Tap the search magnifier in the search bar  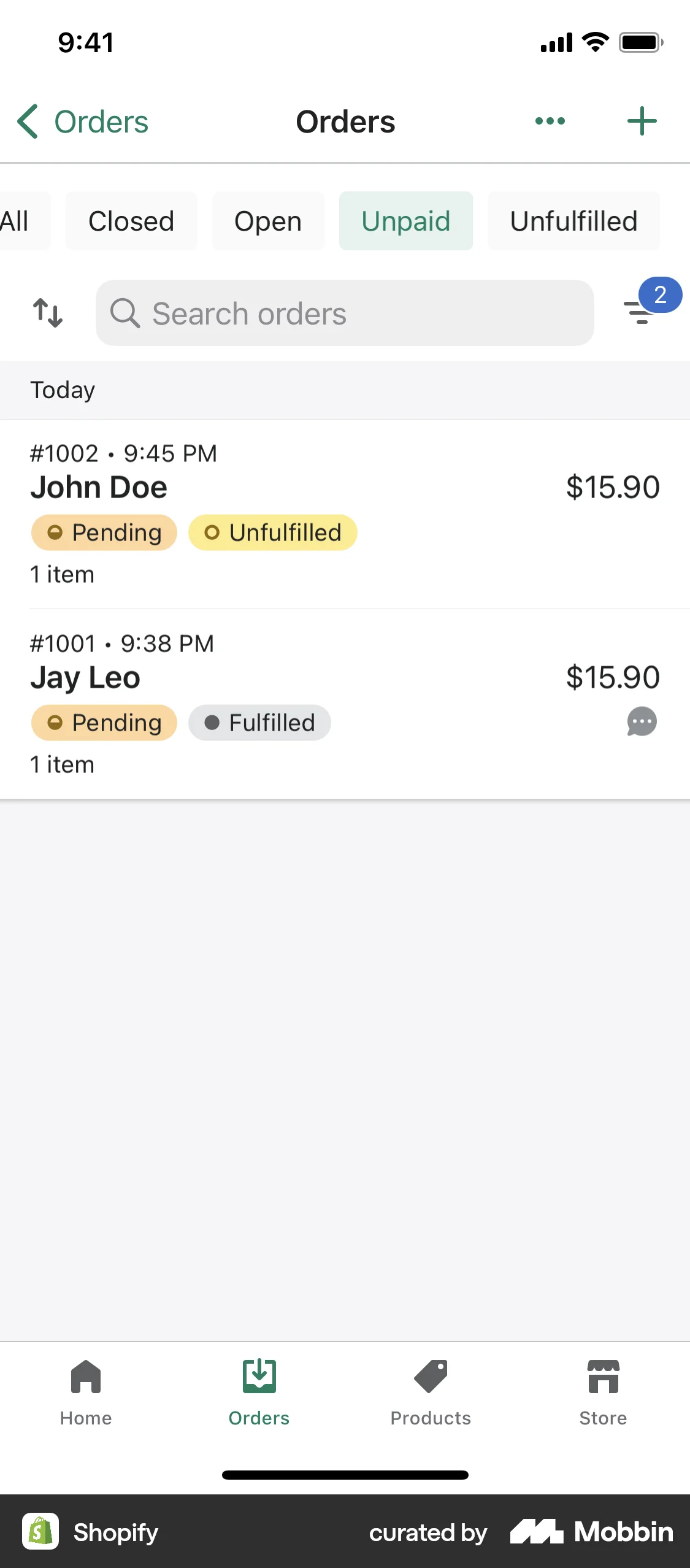[126, 313]
